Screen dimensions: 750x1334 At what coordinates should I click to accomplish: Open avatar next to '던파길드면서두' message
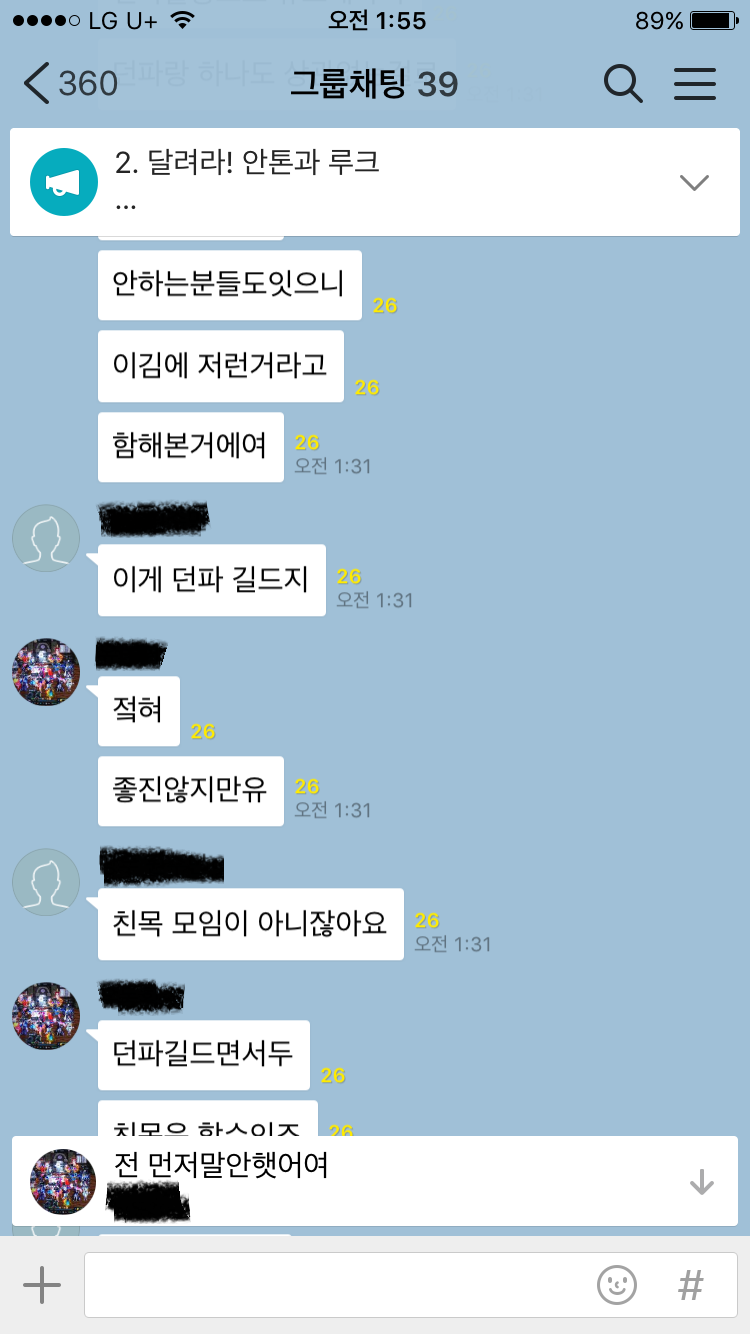(x=46, y=1016)
